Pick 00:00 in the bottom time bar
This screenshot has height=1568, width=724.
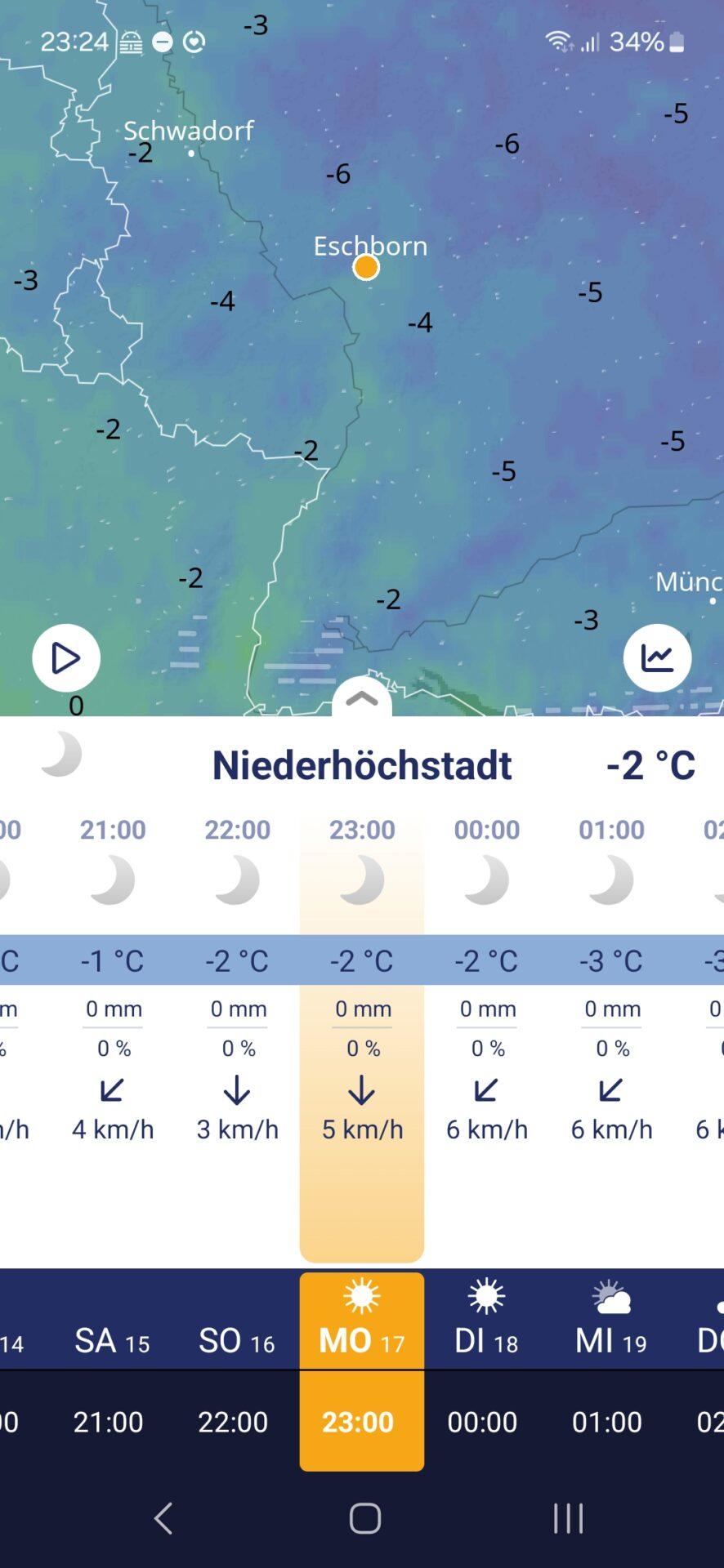click(482, 1422)
